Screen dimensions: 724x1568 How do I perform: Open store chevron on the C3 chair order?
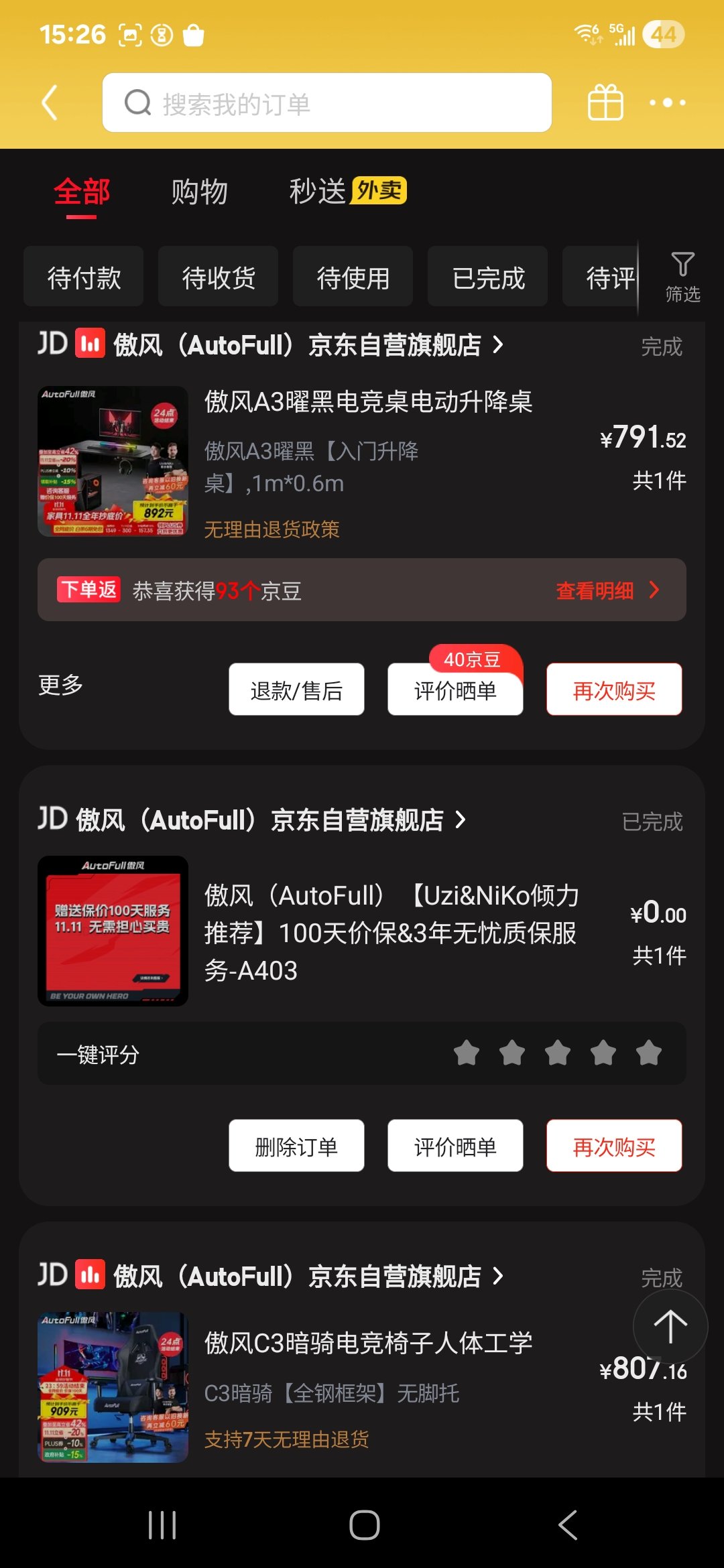pyautogui.click(x=499, y=1275)
